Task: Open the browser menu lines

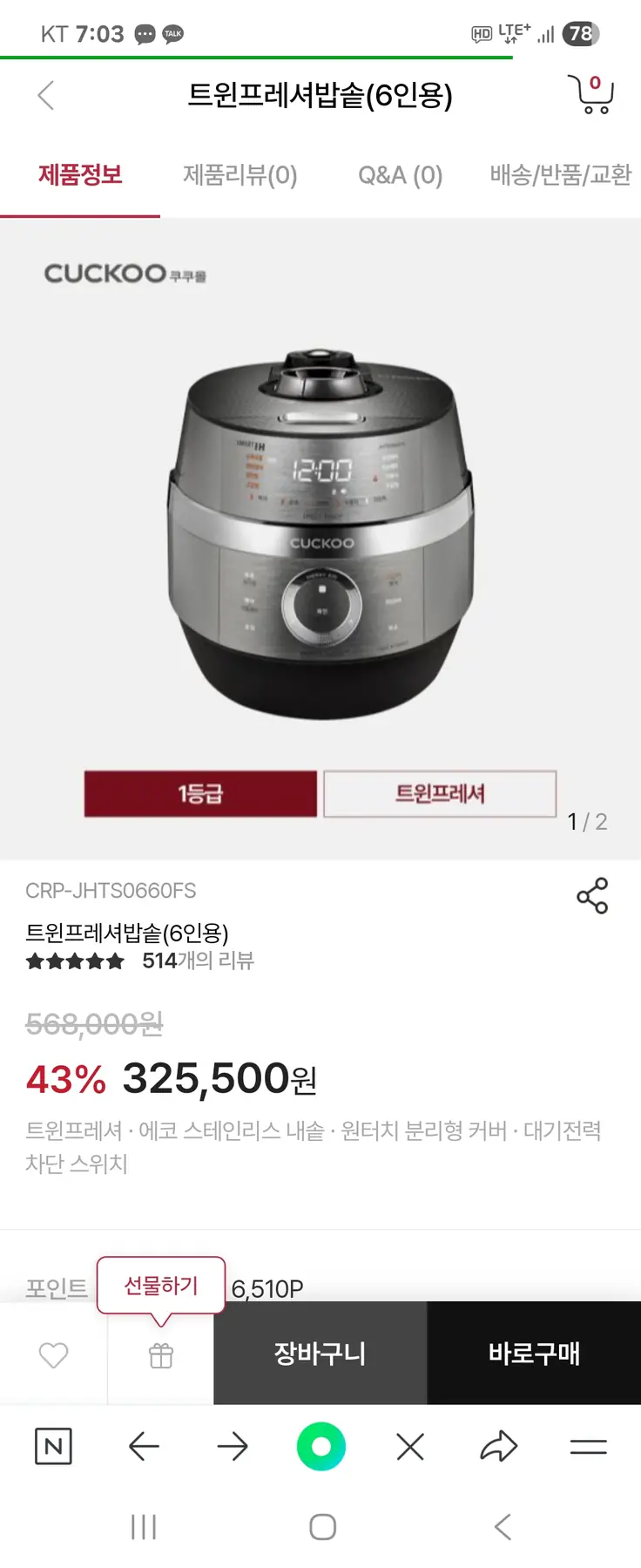Action: pyautogui.click(x=588, y=1447)
